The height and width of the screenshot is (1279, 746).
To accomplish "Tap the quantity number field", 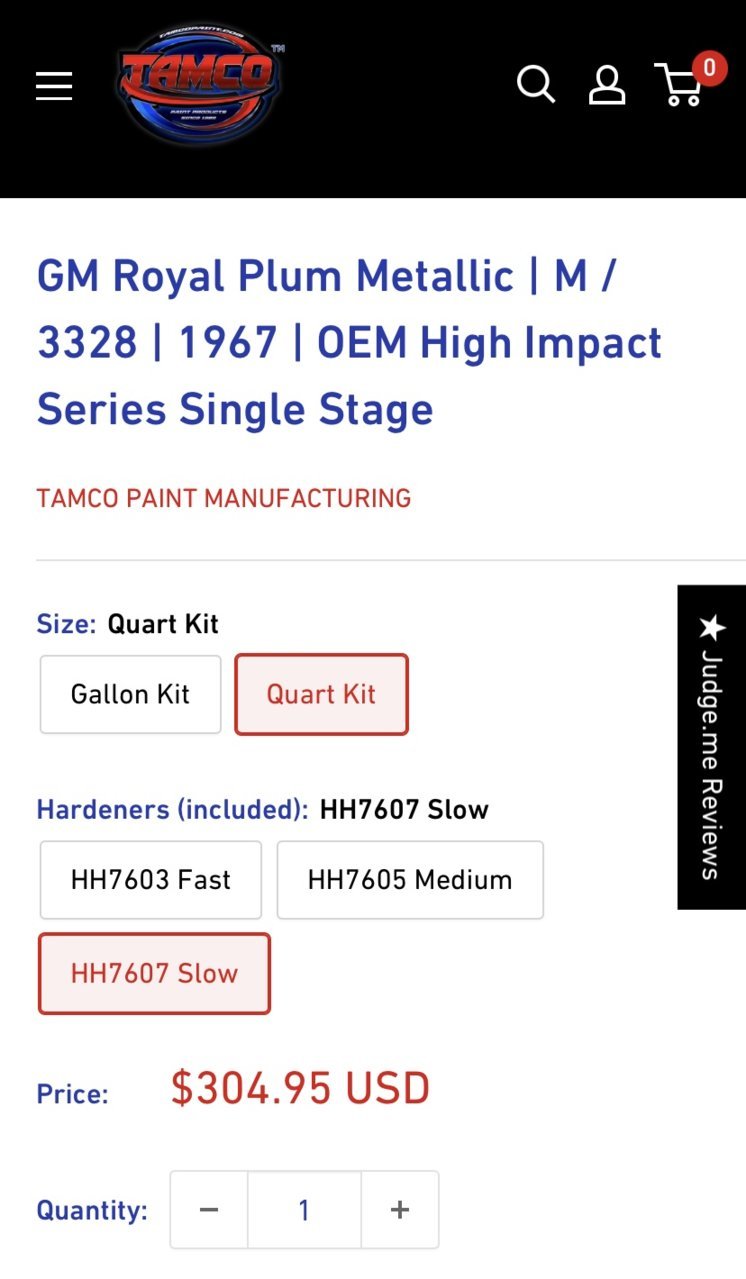I will pyautogui.click(x=304, y=1210).
